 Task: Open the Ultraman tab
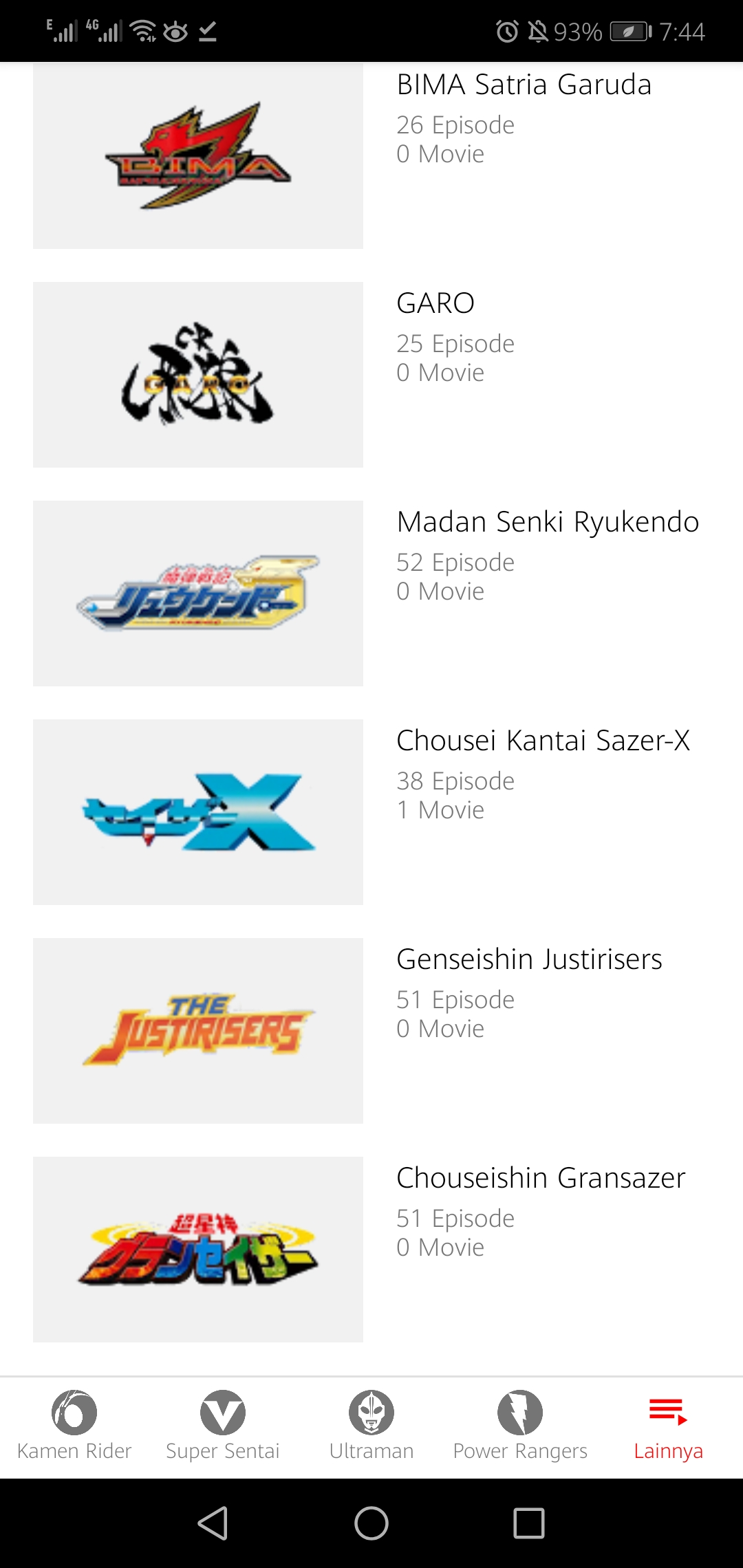pos(371,1426)
